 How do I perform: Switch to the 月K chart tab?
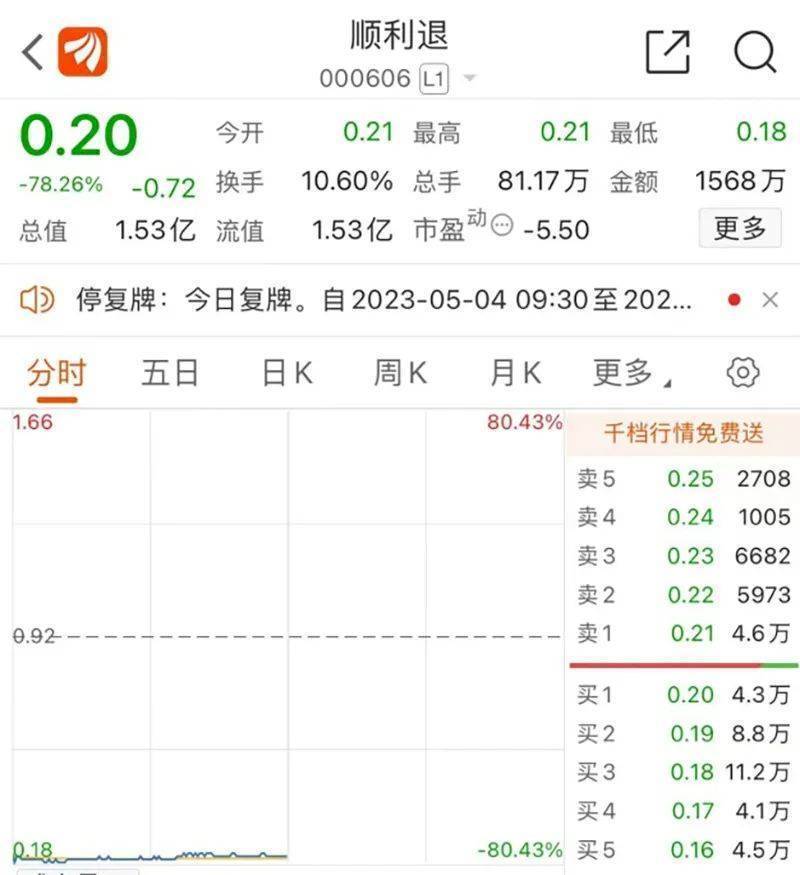[x=515, y=373]
